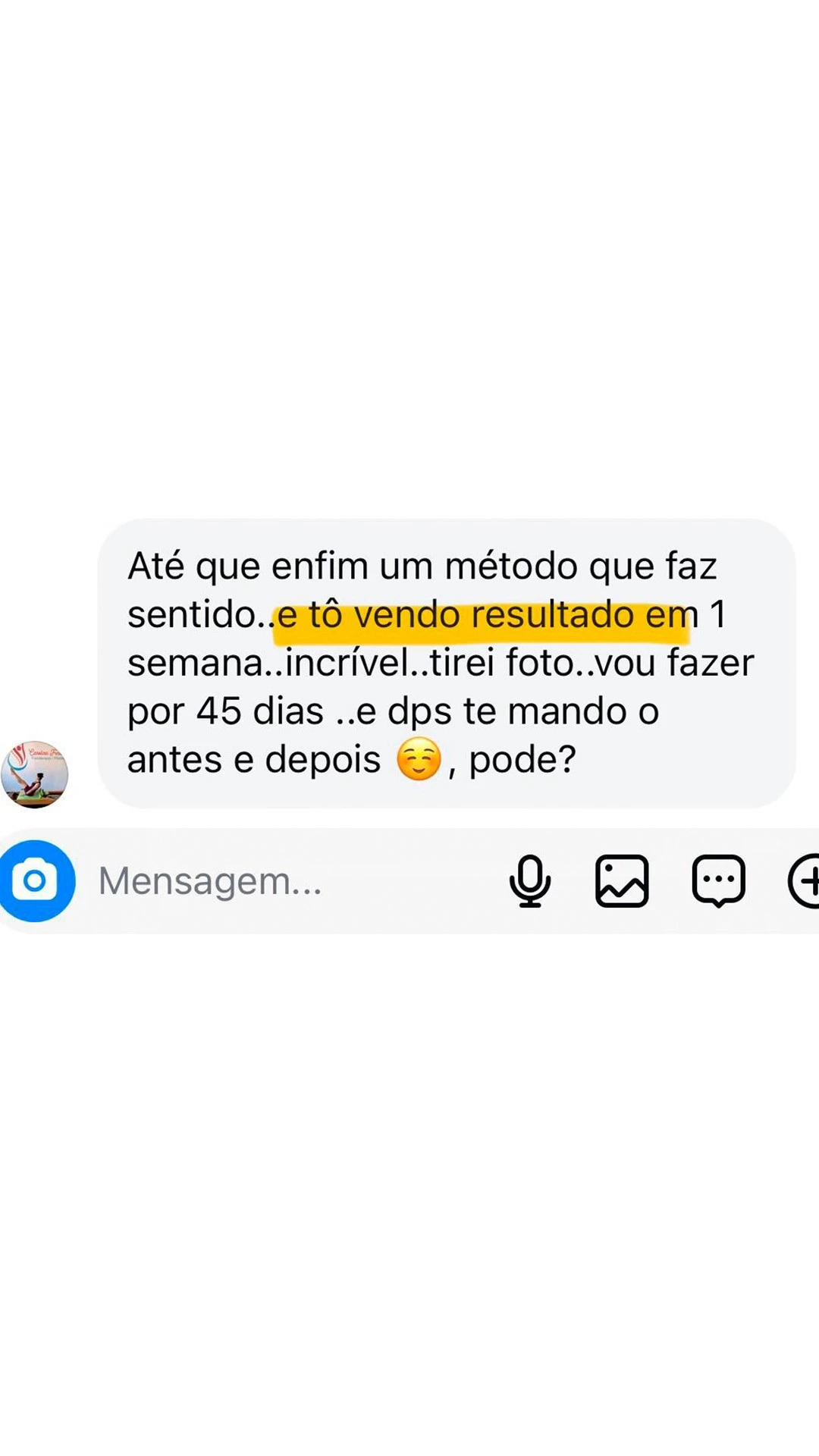Open more message options with plus icon

[x=808, y=881]
